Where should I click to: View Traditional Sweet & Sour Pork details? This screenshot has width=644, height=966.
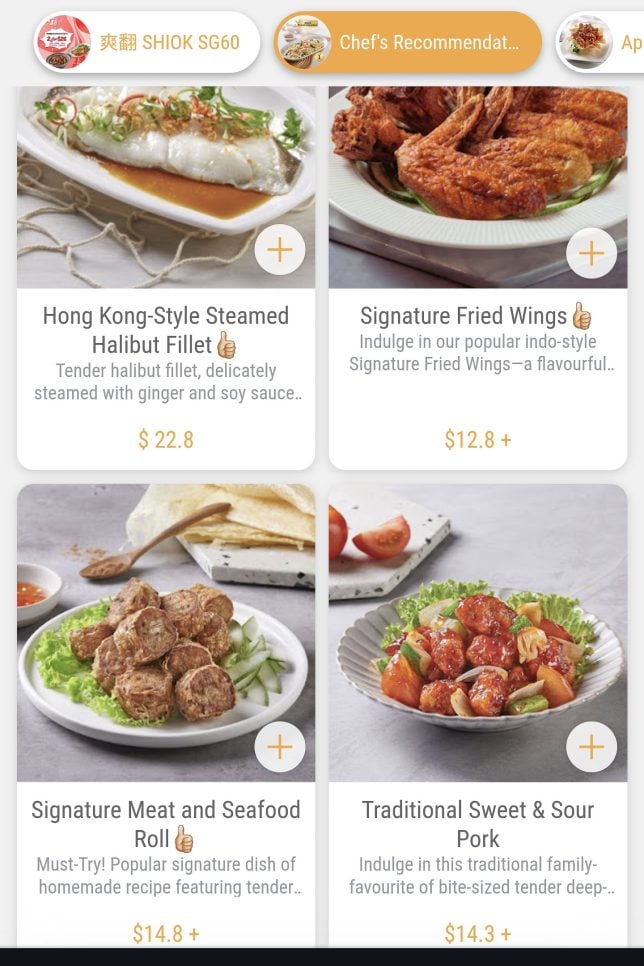pos(477,823)
